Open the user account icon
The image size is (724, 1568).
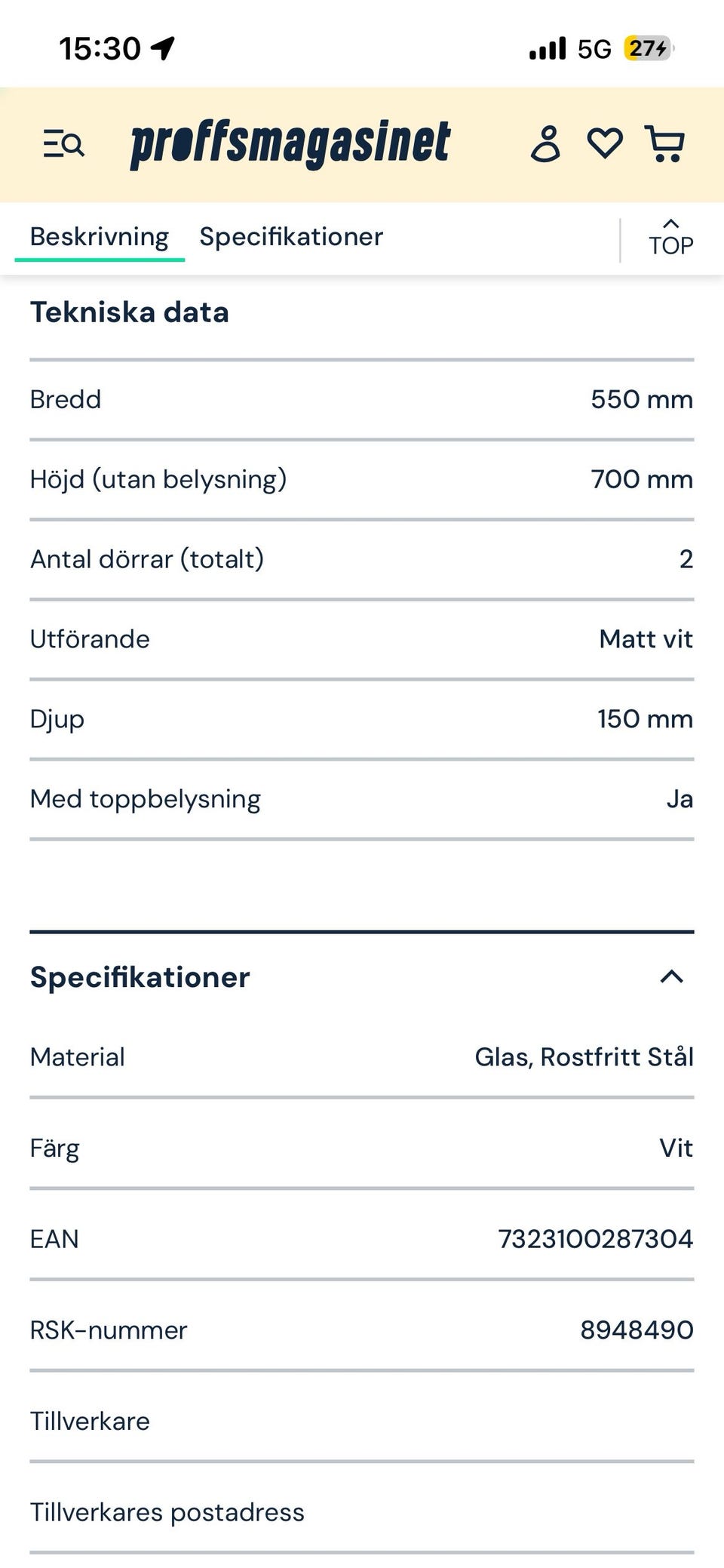pos(545,143)
